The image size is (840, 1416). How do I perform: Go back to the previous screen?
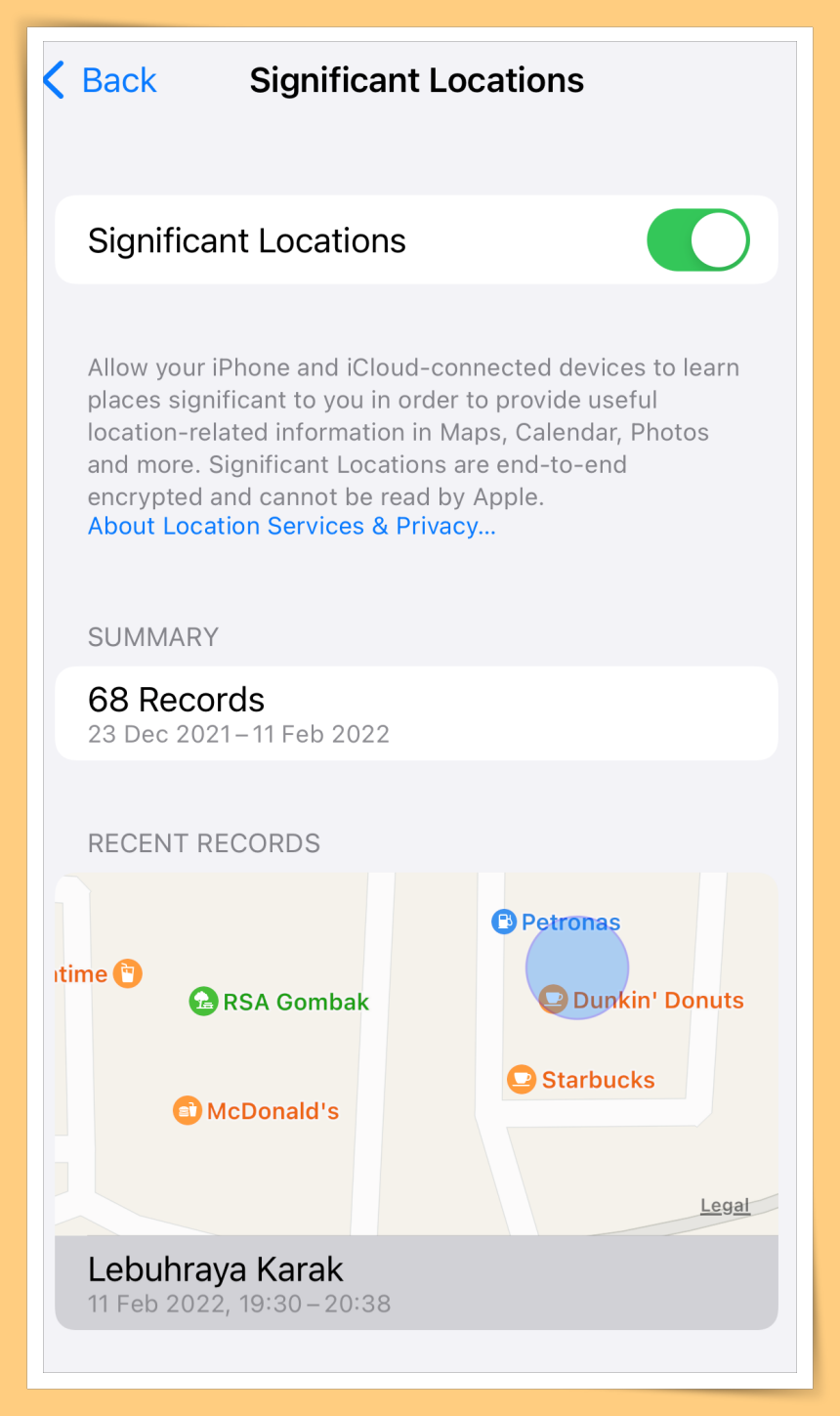pyautogui.click(x=101, y=80)
